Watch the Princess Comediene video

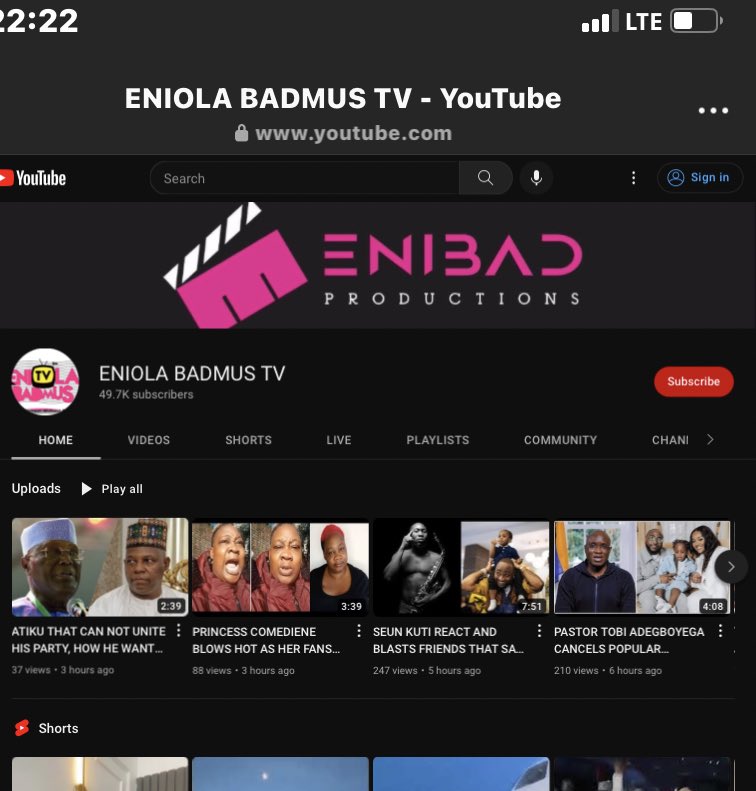pyautogui.click(x=280, y=565)
